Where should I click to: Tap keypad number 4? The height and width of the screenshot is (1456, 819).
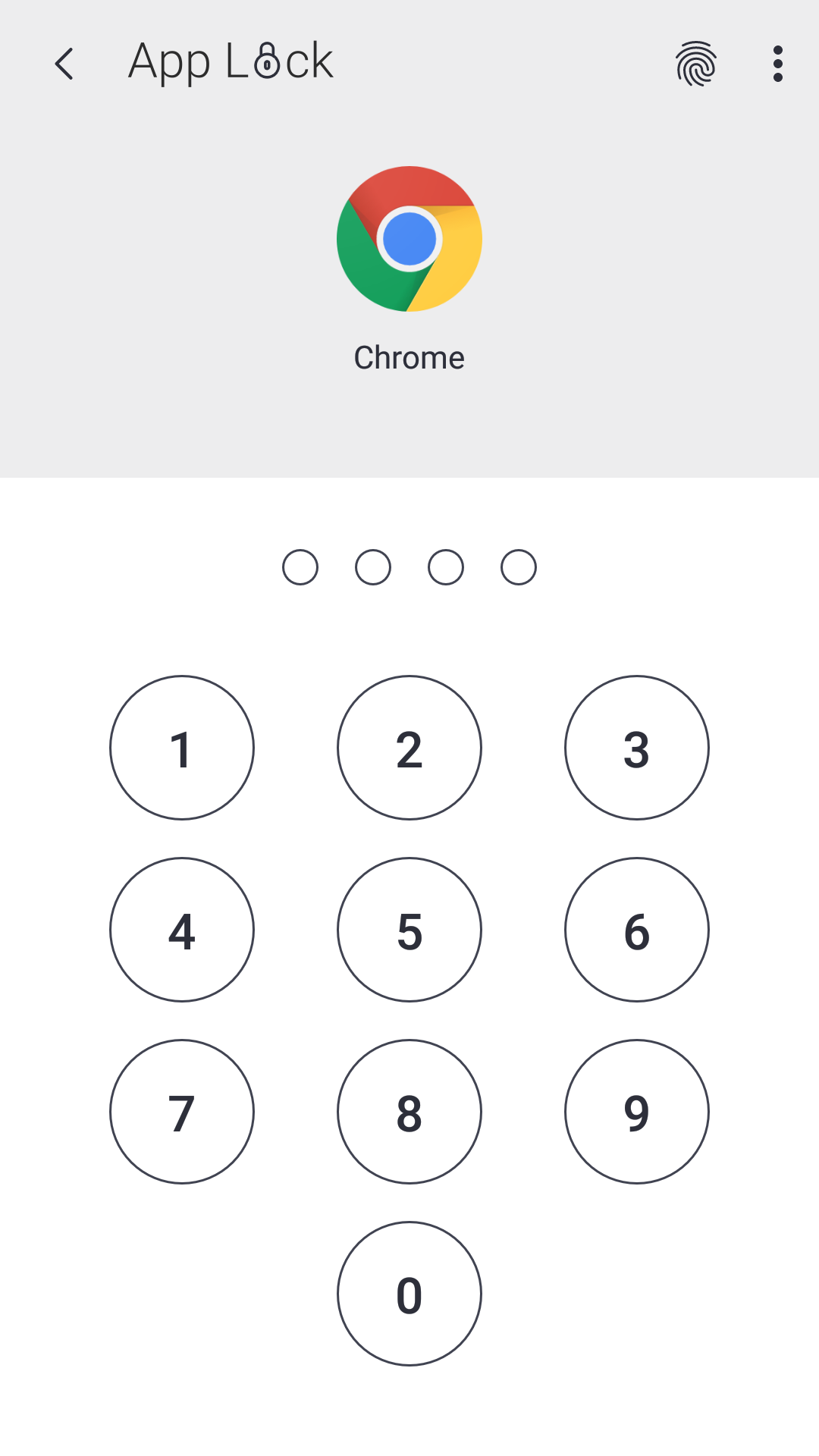point(182,930)
